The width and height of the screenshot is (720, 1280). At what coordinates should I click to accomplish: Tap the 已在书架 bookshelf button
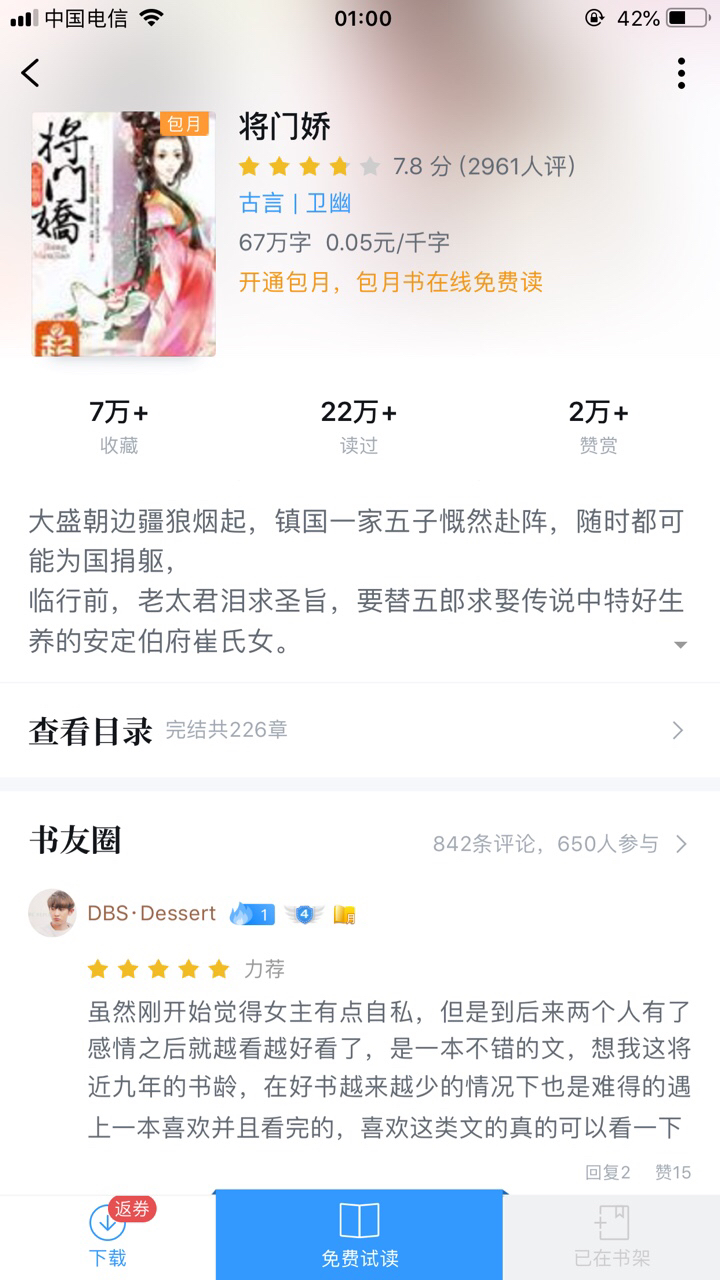(x=612, y=1237)
